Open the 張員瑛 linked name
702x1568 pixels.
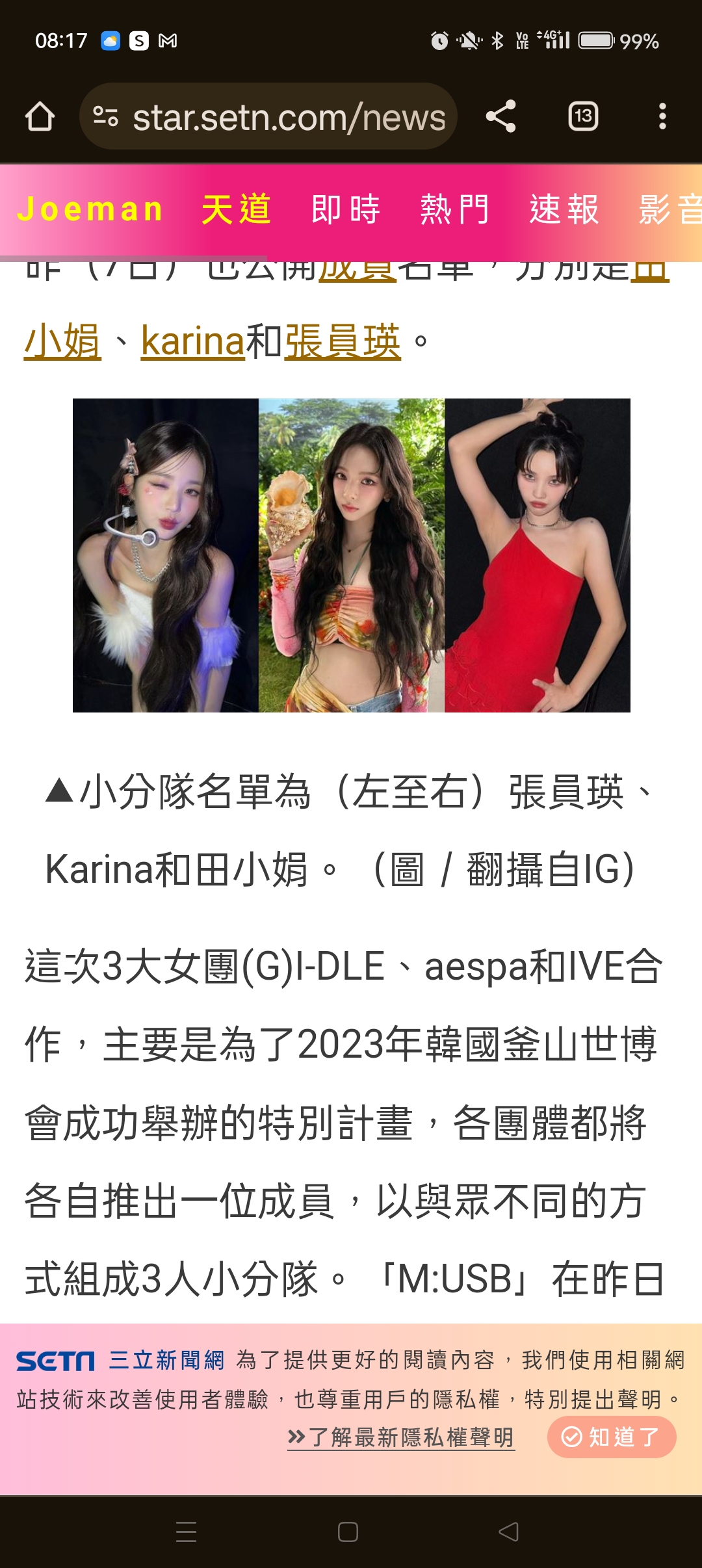point(343,341)
